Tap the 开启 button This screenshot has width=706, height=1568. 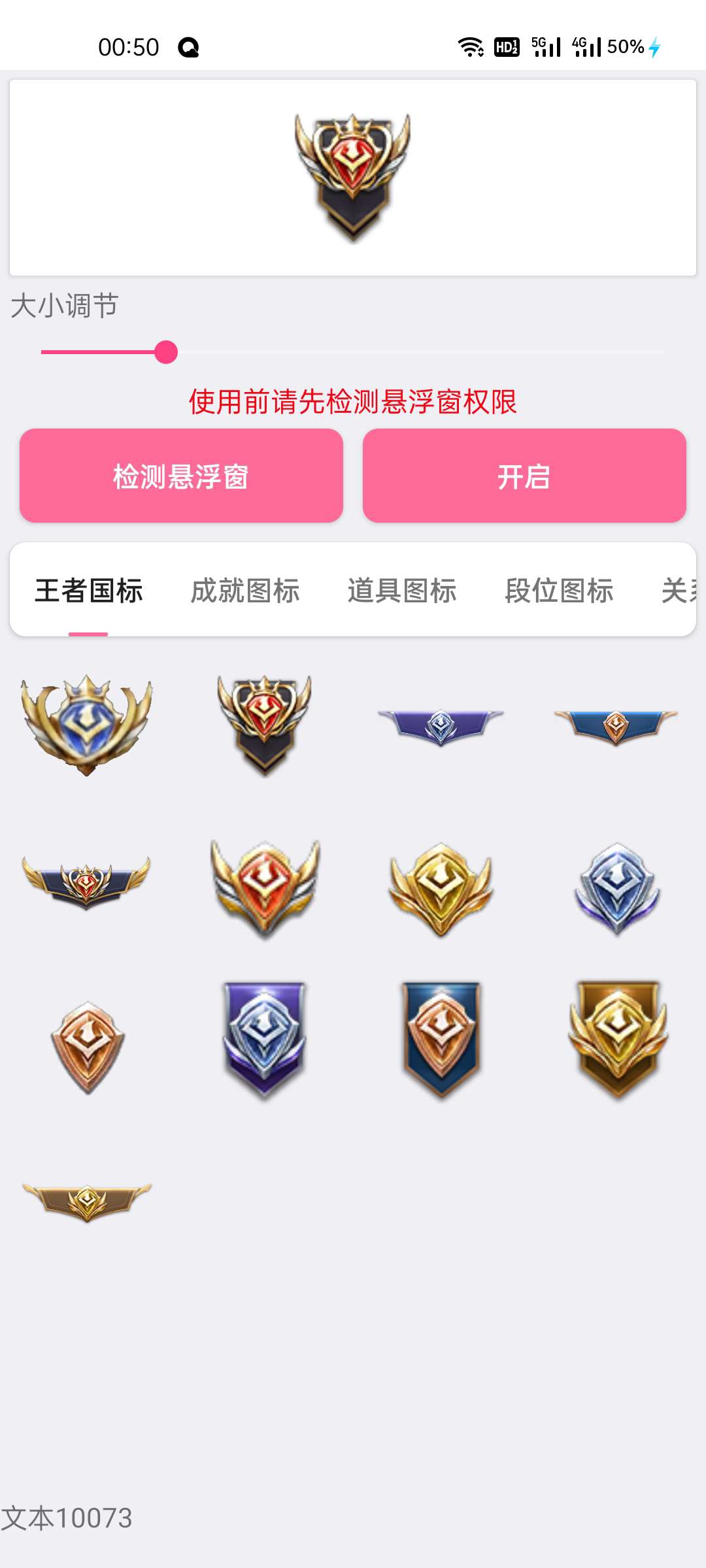pyautogui.click(x=524, y=476)
